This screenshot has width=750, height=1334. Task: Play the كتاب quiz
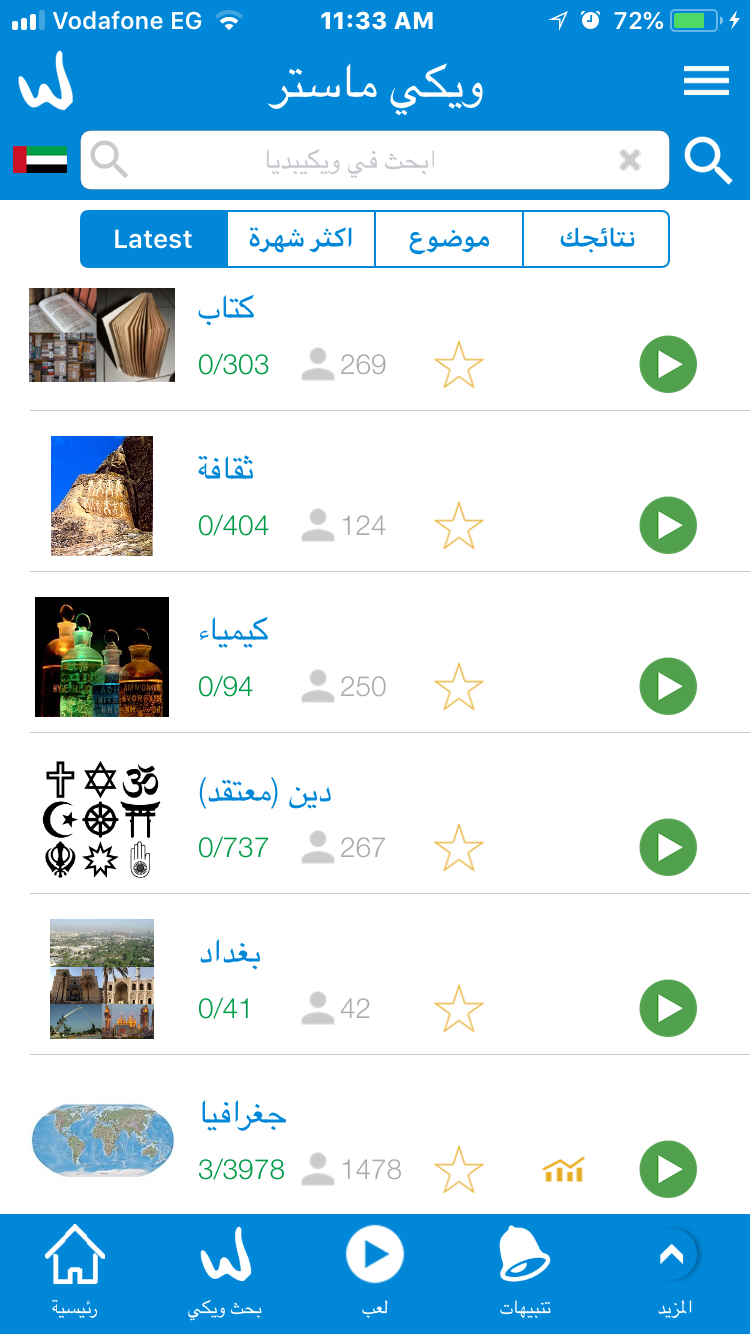tap(668, 365)
